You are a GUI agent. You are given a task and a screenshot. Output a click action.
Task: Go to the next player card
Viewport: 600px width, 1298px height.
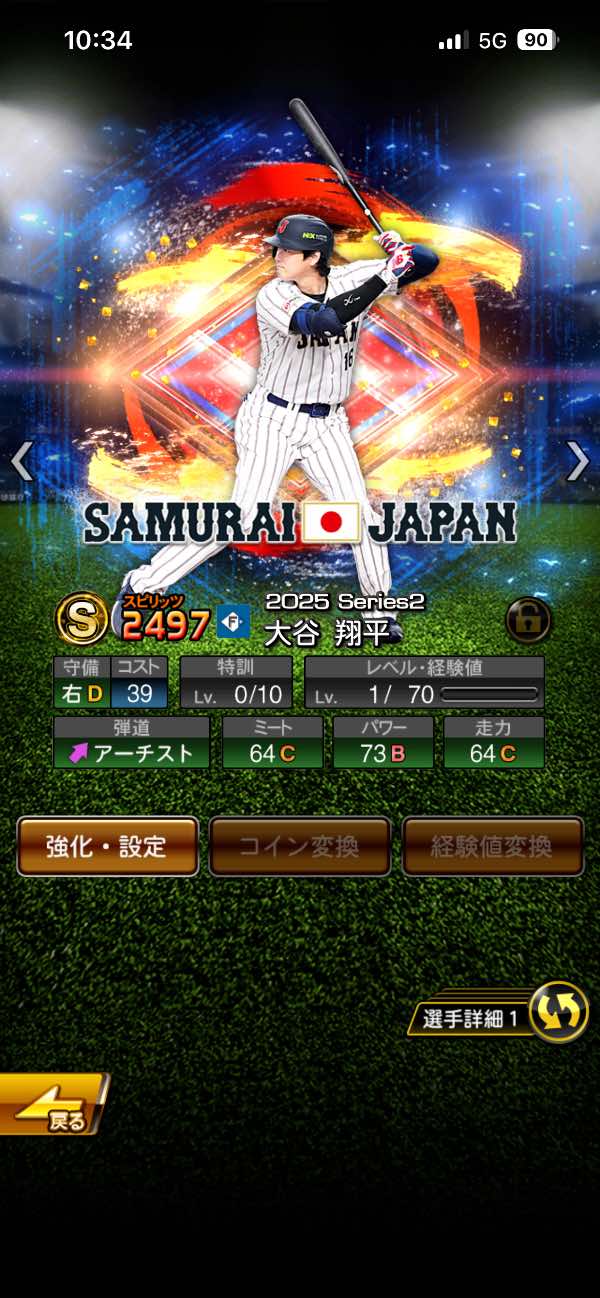tap(578, 461)
